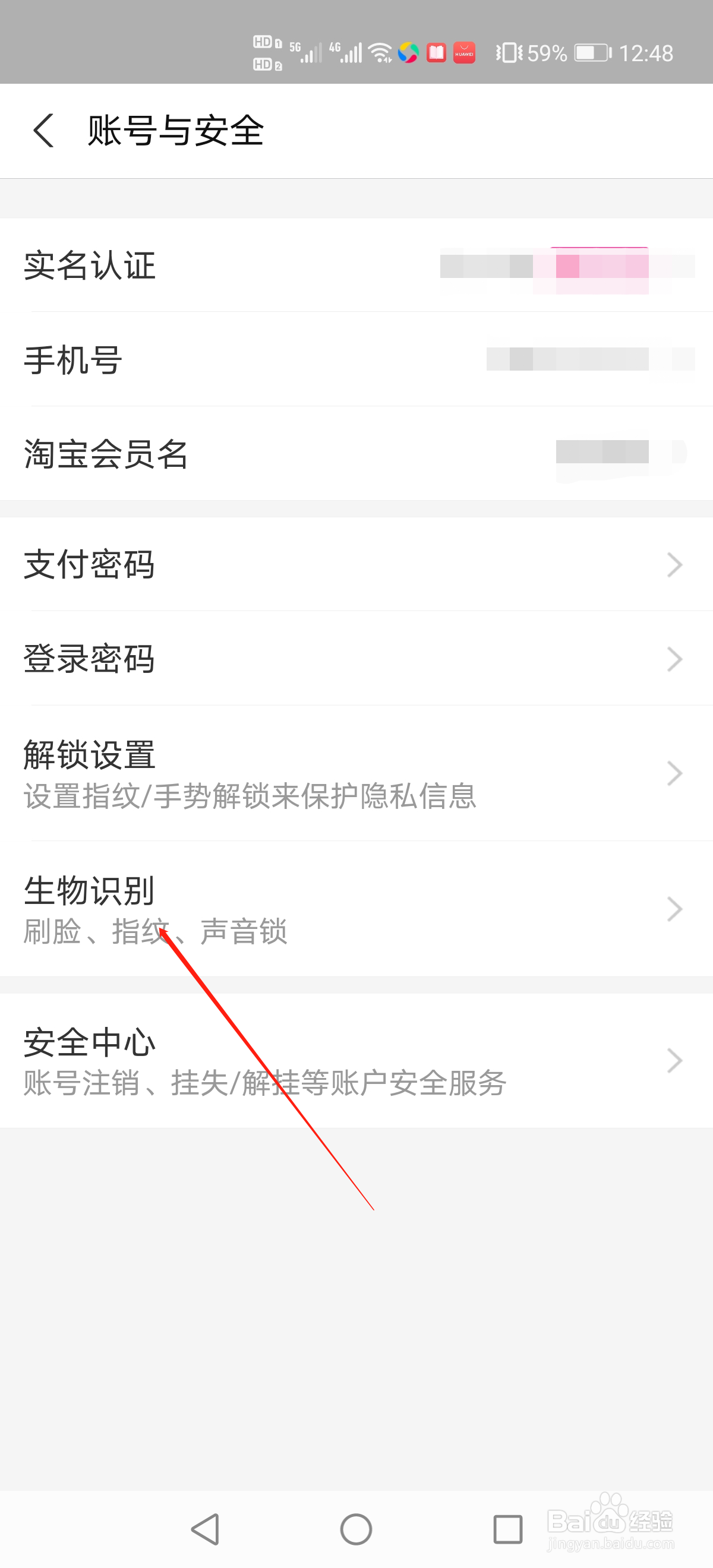Expand 登录密码 settings via its chevron

(x=674, y=659)
